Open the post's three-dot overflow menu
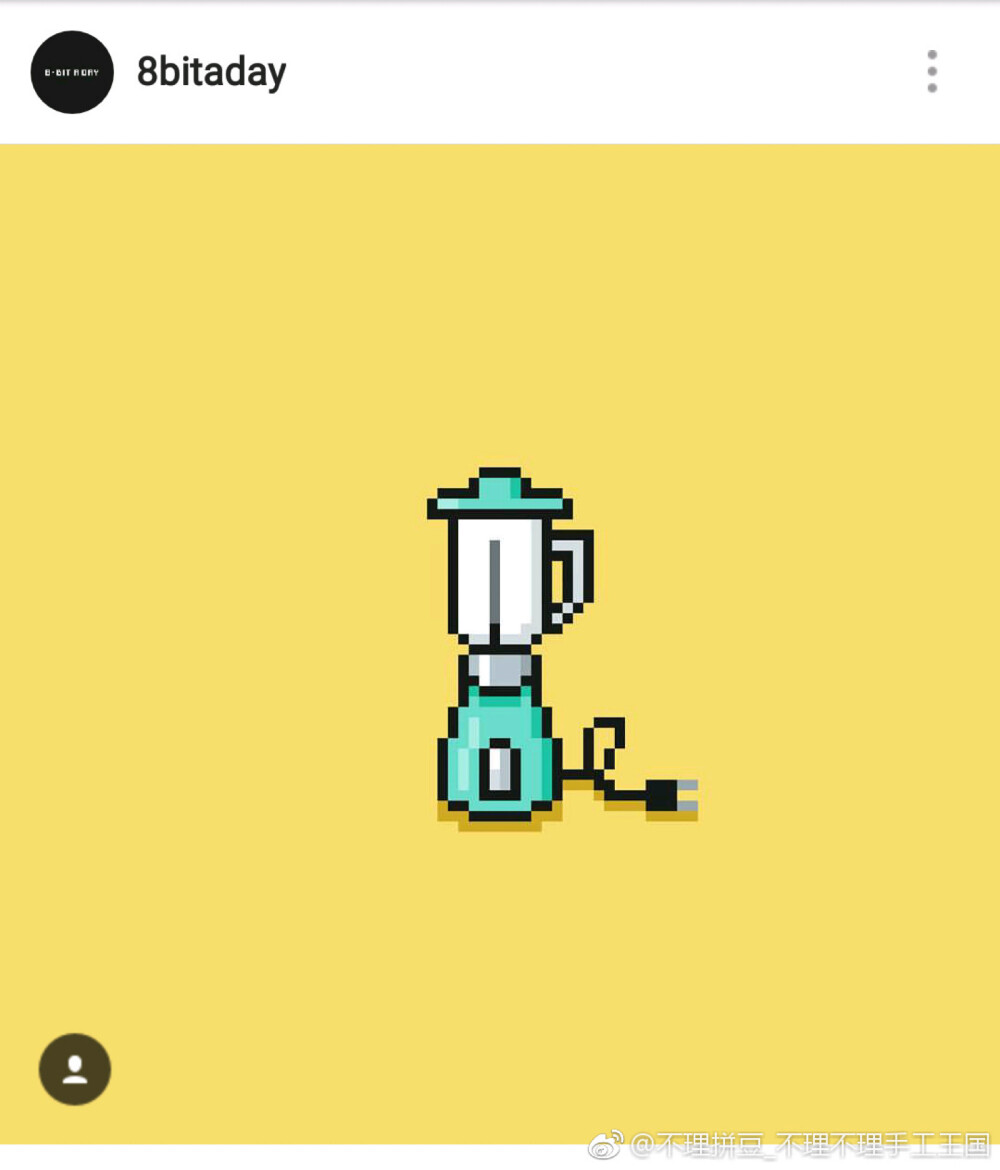The height and width of the screenshot is (1170, 1000). click(x=932, y=71)
